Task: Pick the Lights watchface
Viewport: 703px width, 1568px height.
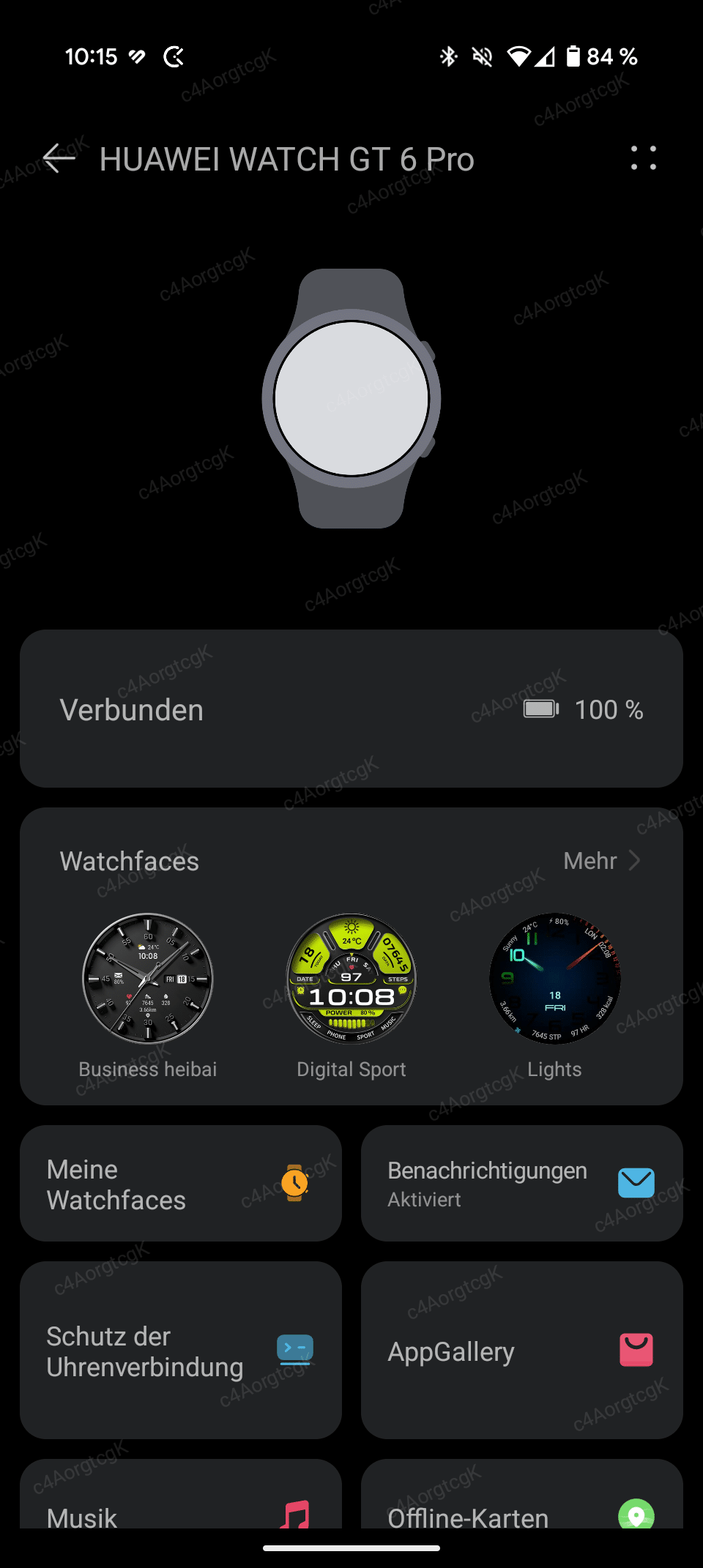Action: 554,979
